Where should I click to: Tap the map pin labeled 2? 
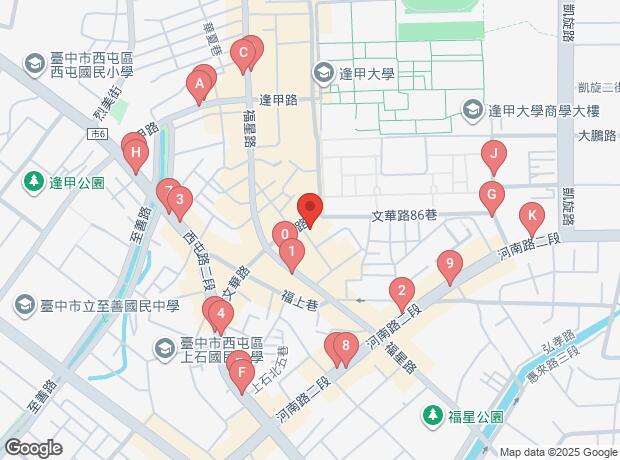click(x=402, y=292)
